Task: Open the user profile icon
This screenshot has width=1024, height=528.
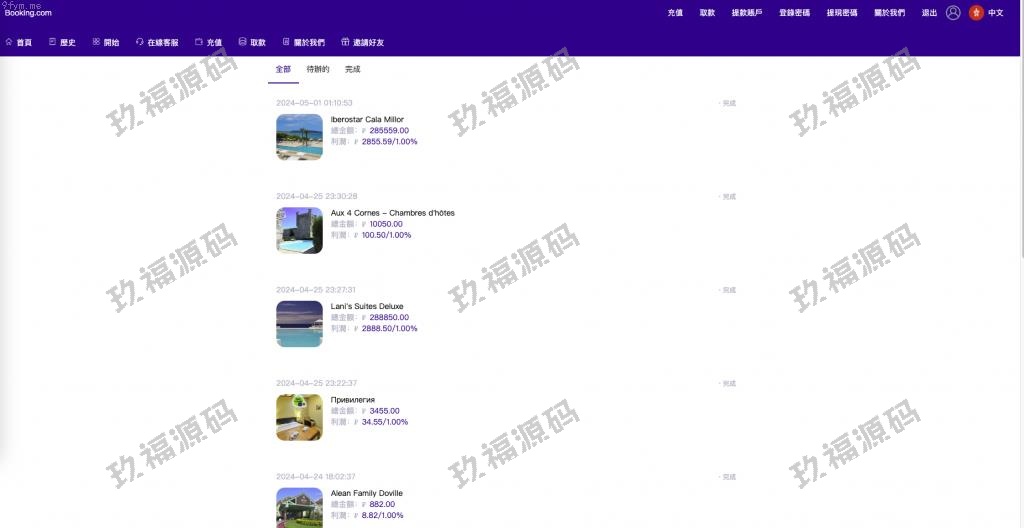Action: [x=952, y=13]
